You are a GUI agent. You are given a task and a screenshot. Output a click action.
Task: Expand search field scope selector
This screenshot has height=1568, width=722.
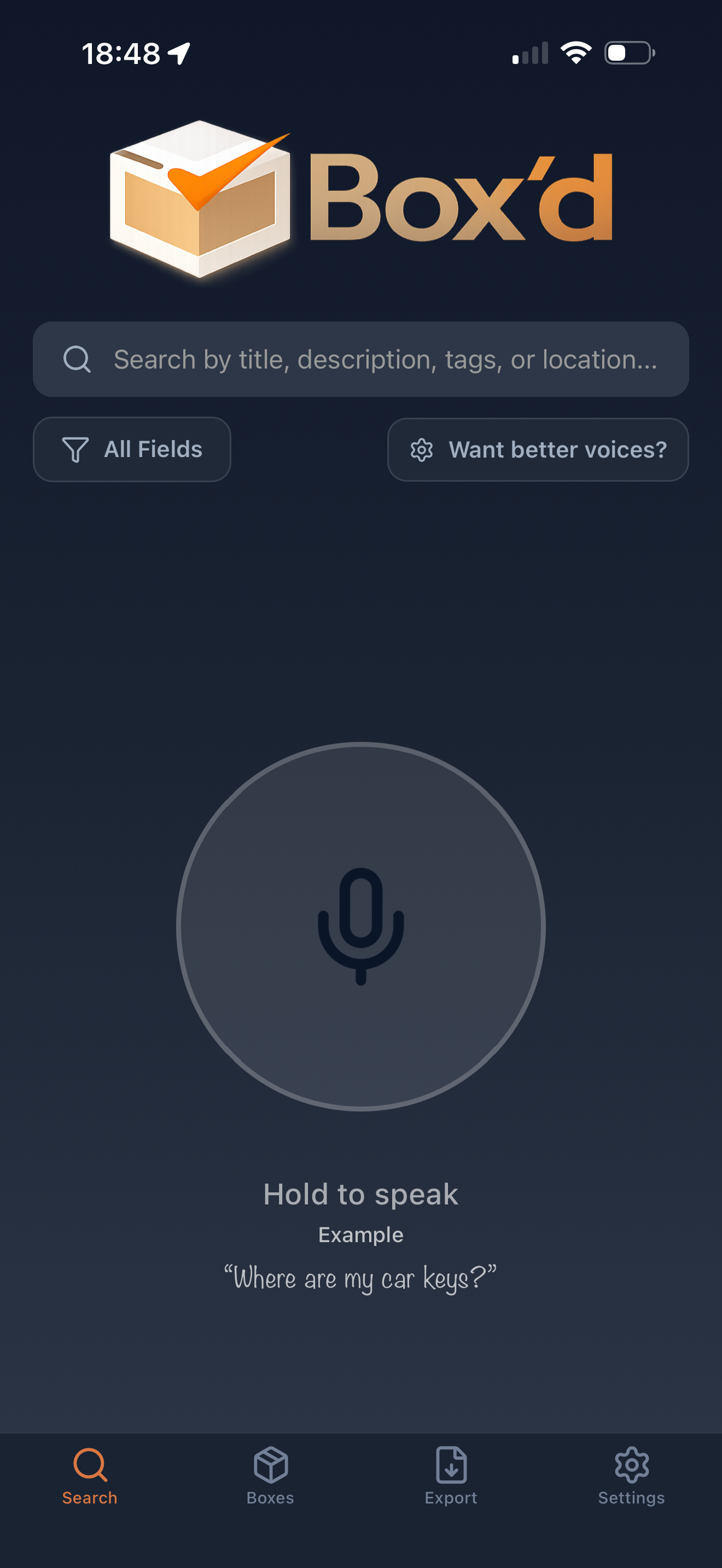[x=131, y=449]
